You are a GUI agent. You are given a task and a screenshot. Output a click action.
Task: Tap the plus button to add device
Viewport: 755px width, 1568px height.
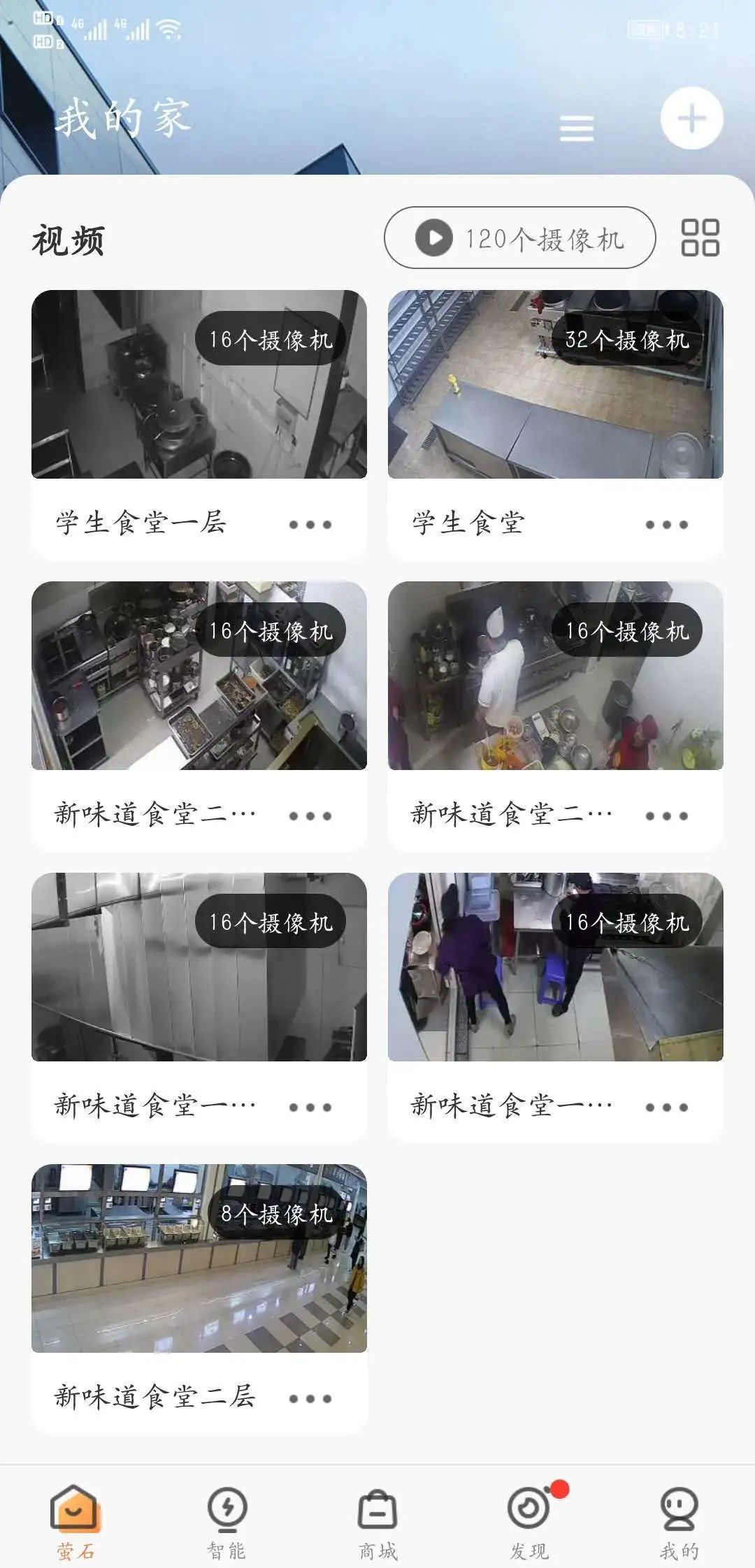click(691, 119)
